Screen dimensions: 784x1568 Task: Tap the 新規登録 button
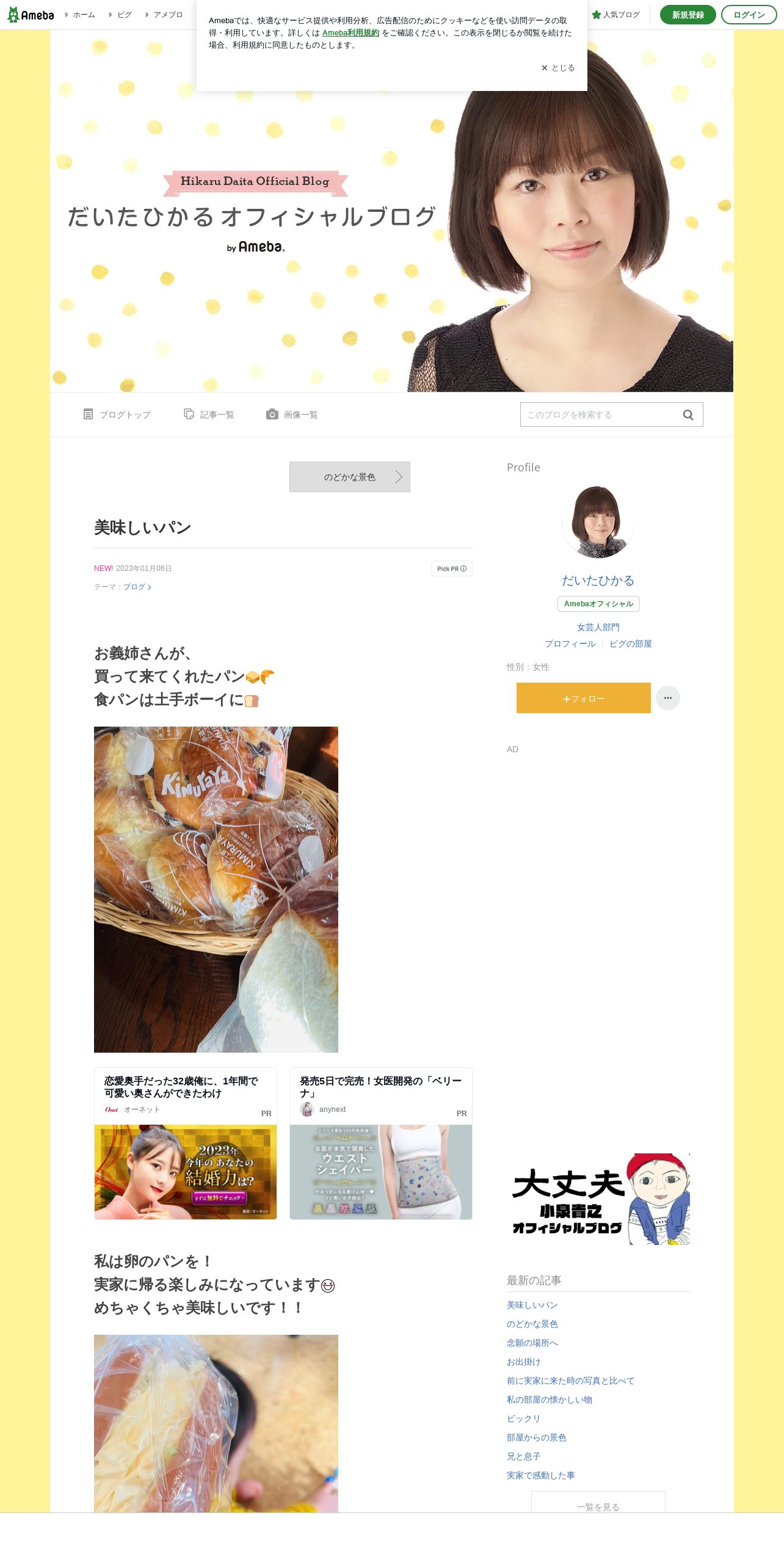pyautogui.click(x=688, y=15)
